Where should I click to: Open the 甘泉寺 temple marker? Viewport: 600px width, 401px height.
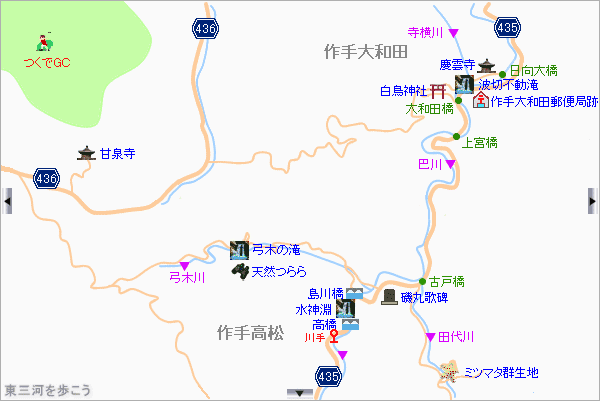point(86,154)
